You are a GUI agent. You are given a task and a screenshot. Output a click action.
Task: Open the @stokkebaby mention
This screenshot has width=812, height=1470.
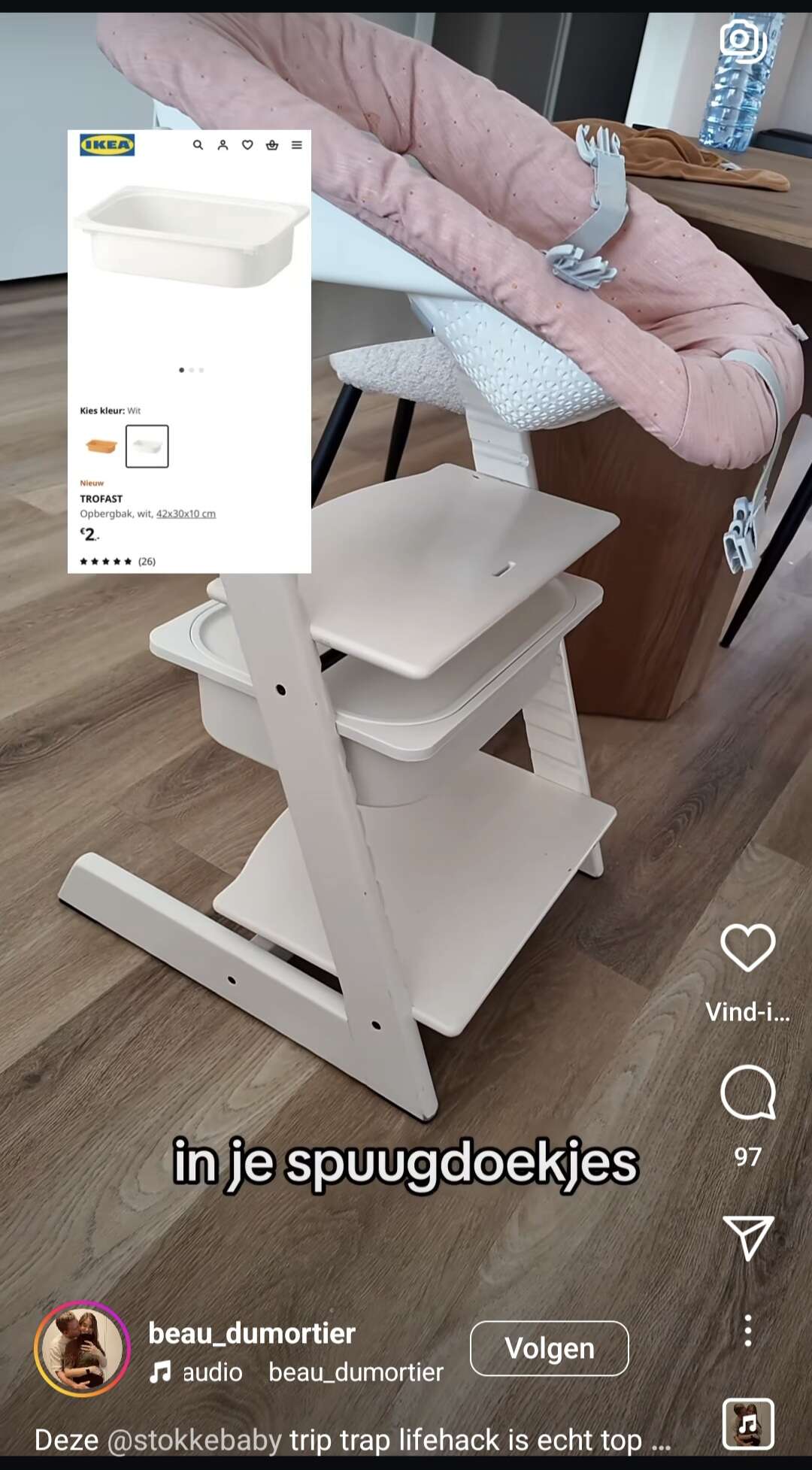click(195, 1440)
